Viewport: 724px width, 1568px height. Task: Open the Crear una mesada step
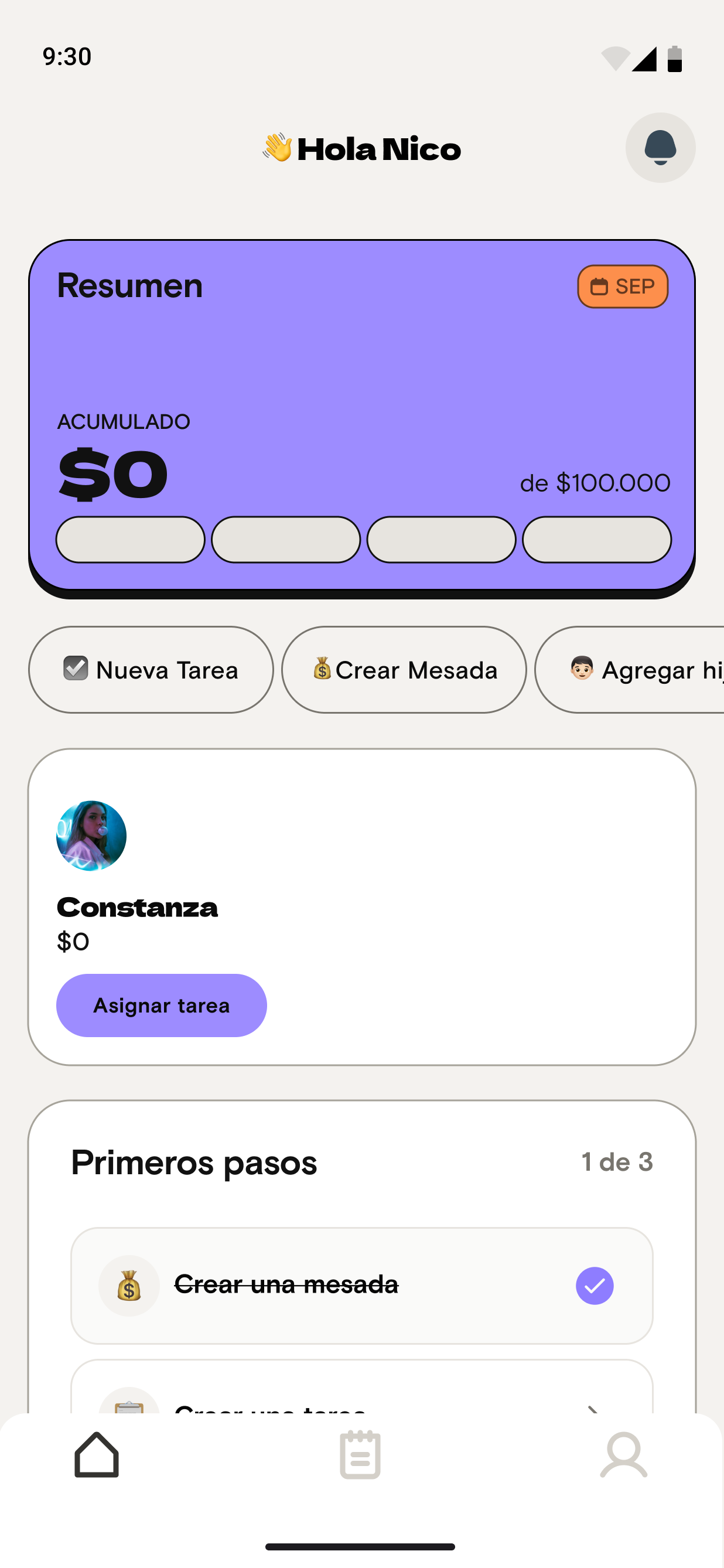tap(361, 1286)
